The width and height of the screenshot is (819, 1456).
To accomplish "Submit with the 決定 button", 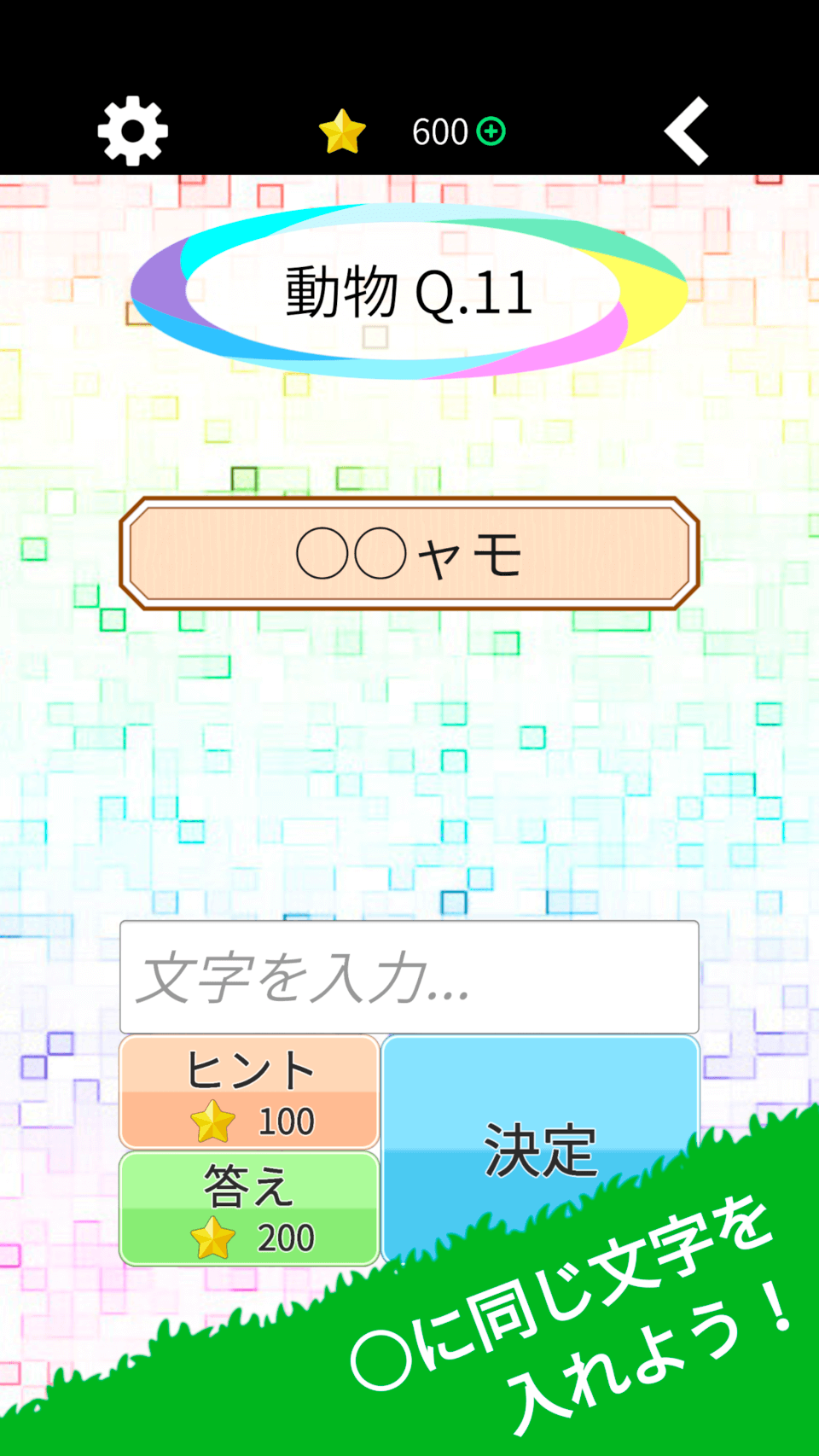I will (541, 1150).
